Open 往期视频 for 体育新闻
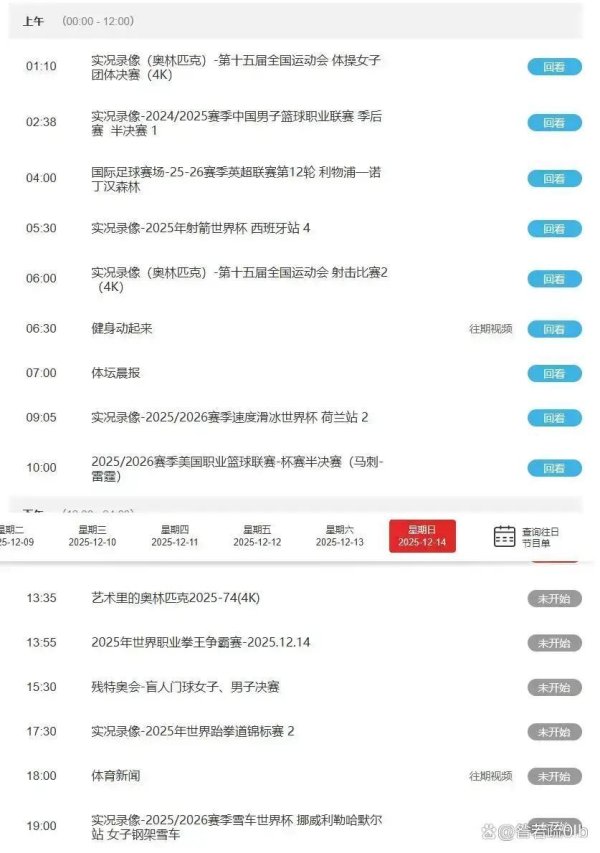 tap(490, 776)
